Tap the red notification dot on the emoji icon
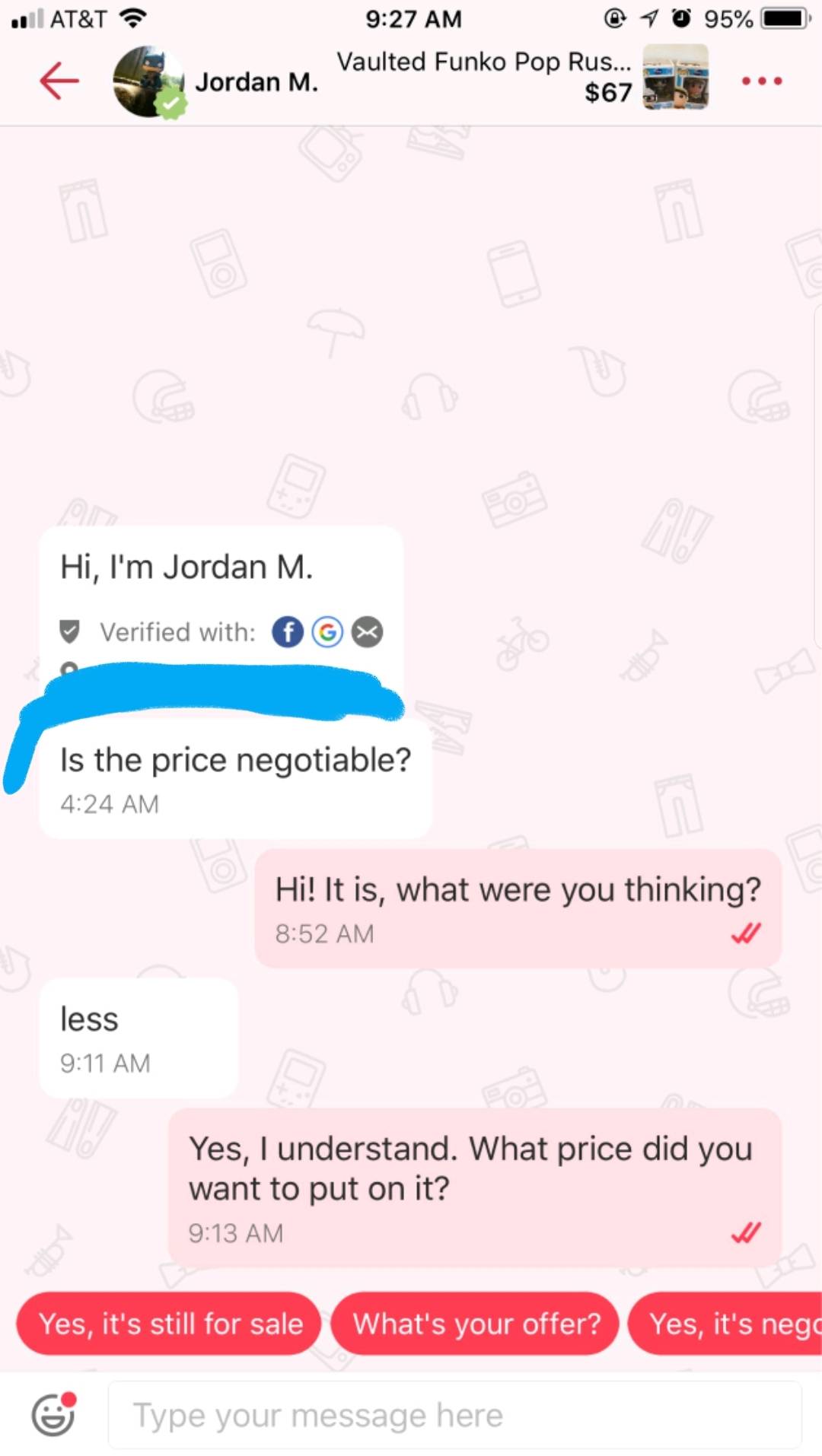This screenshot has height=1456, width=822. pos(70,1400)
